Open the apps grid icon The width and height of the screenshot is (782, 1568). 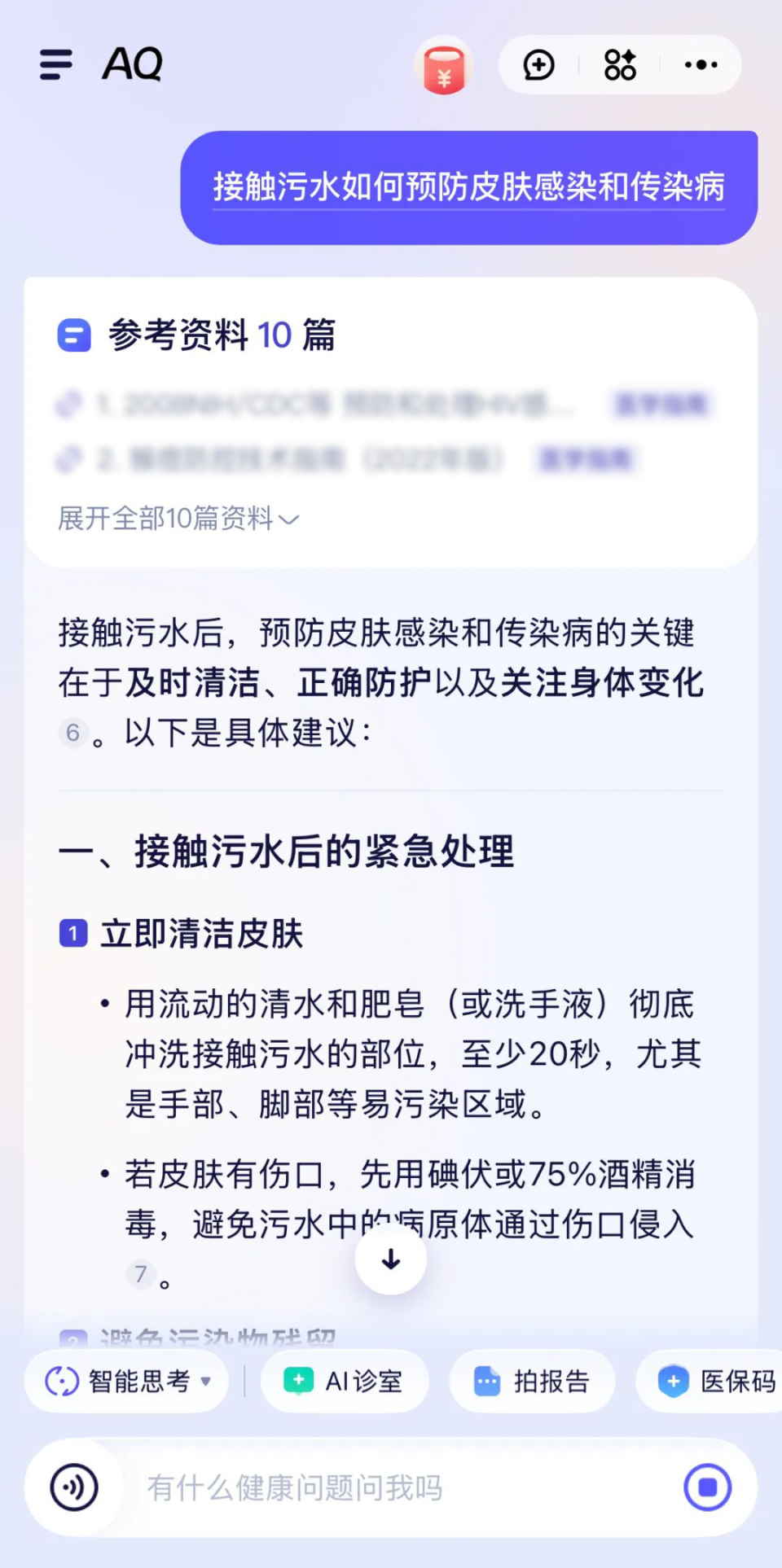[620, 65]
